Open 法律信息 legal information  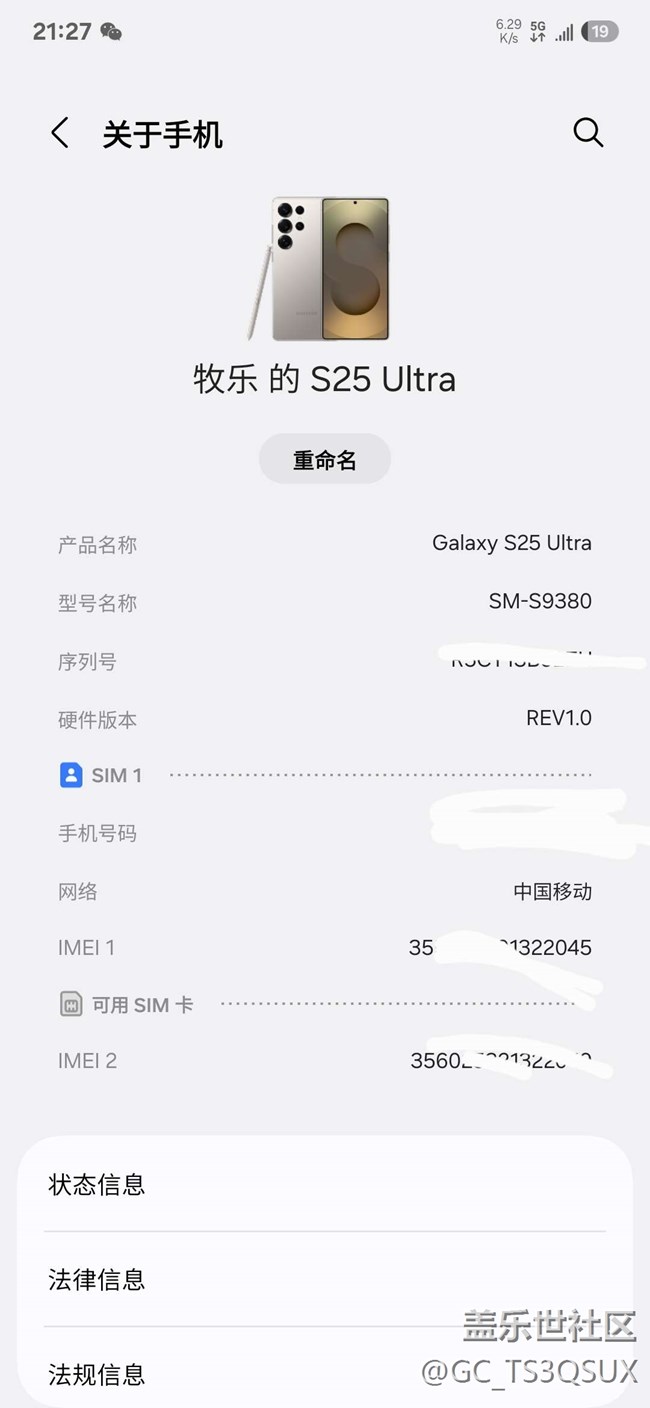tap(325, 1280)
